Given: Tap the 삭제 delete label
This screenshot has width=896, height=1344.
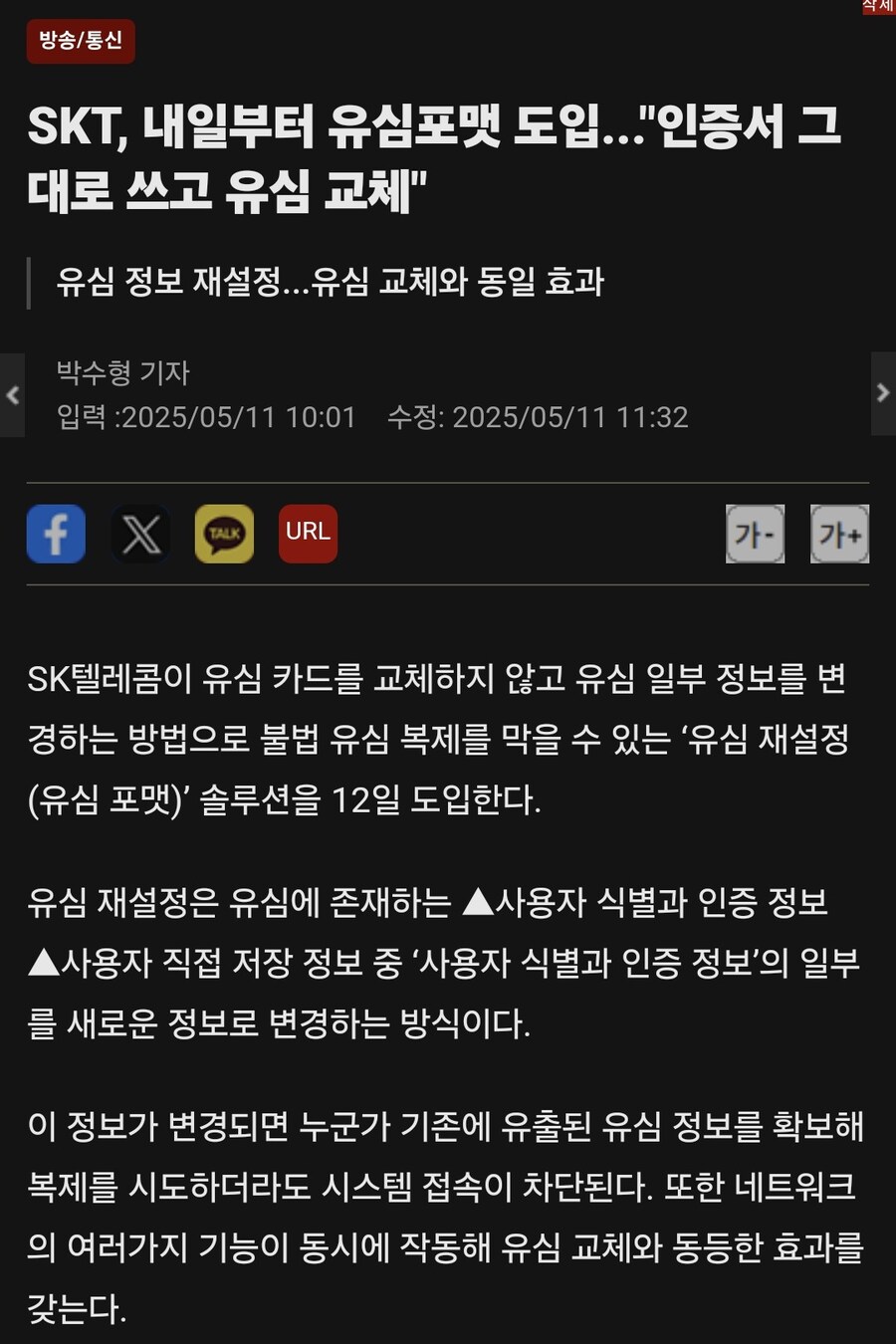Looking at the screenshot, I should click(878, 6).
